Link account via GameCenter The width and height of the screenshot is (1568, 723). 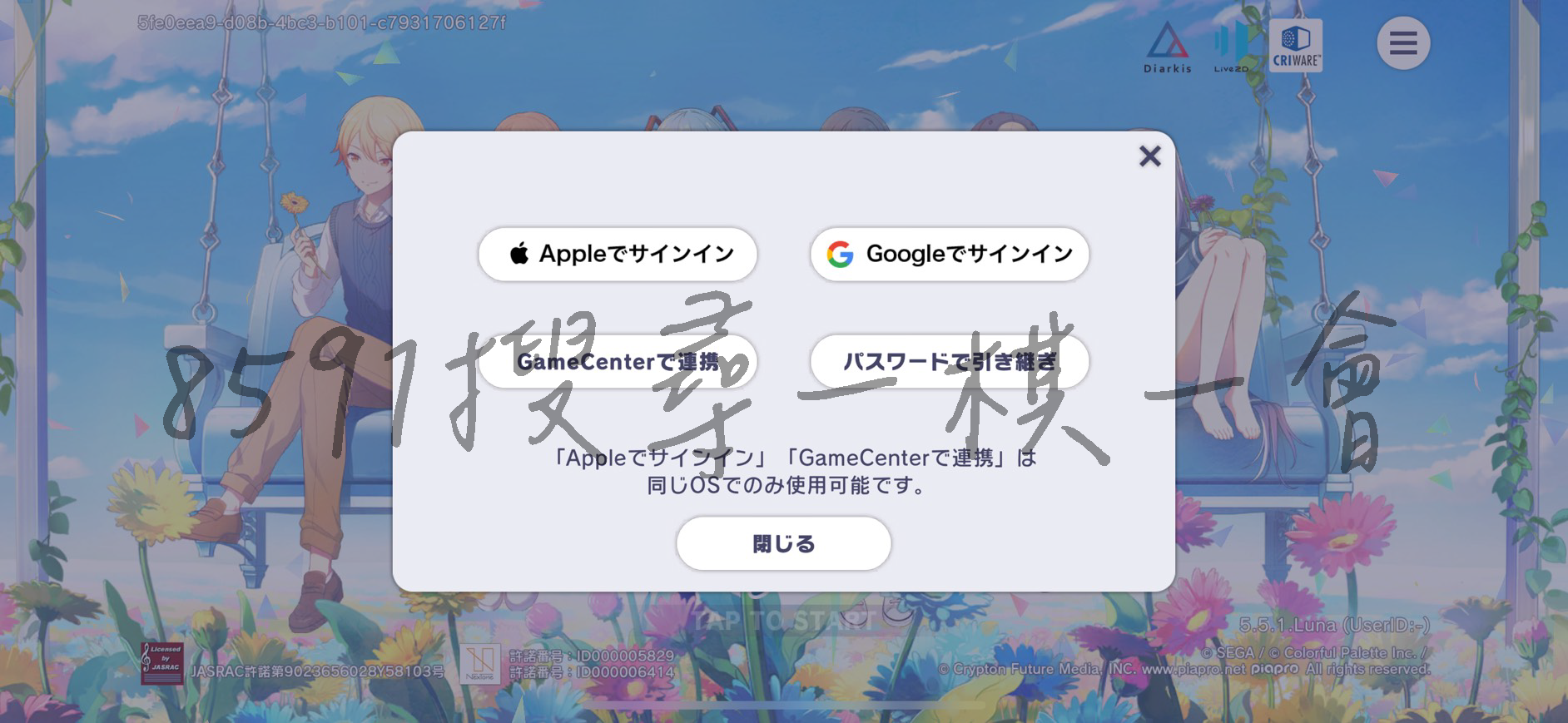(x=618, y=361)
